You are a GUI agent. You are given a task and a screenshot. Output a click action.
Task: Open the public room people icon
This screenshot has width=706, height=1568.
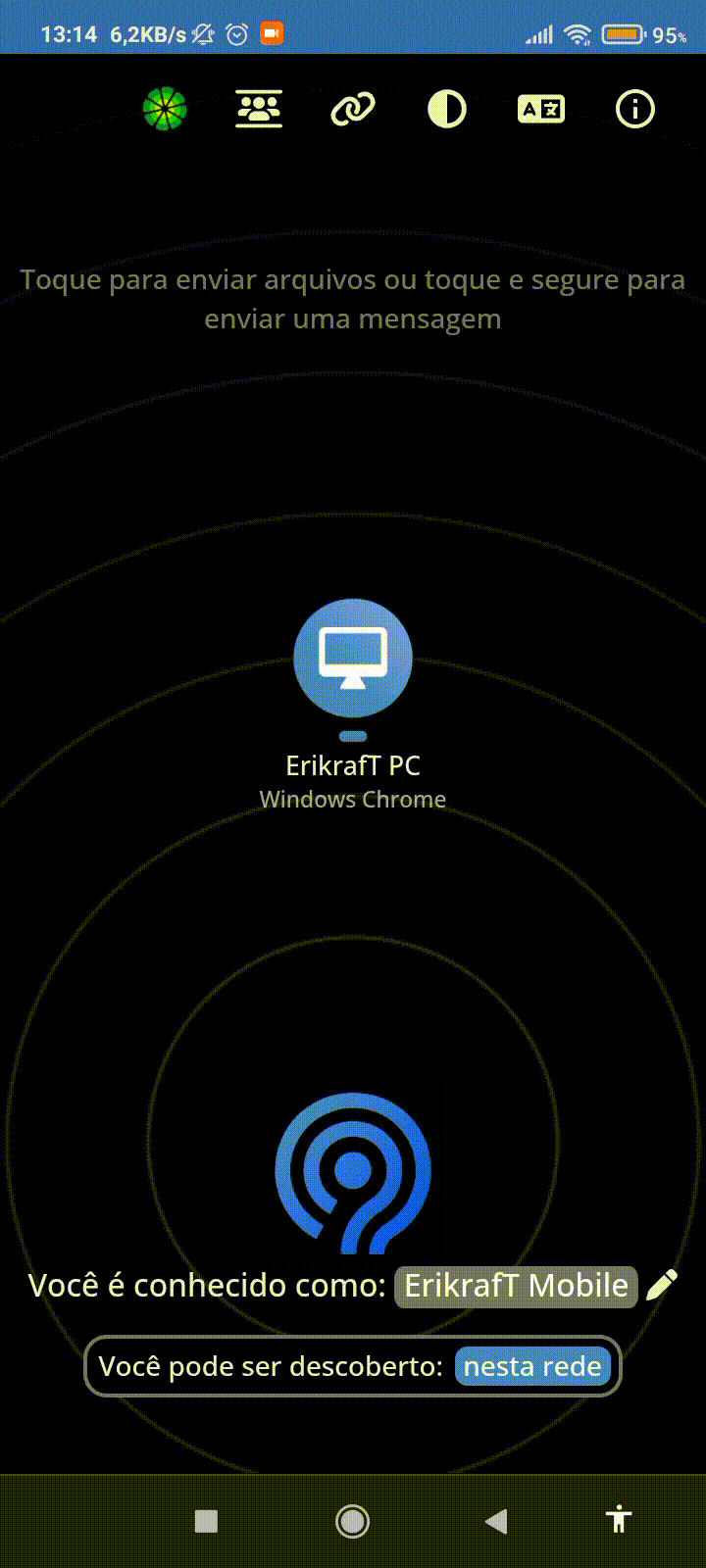259,109
